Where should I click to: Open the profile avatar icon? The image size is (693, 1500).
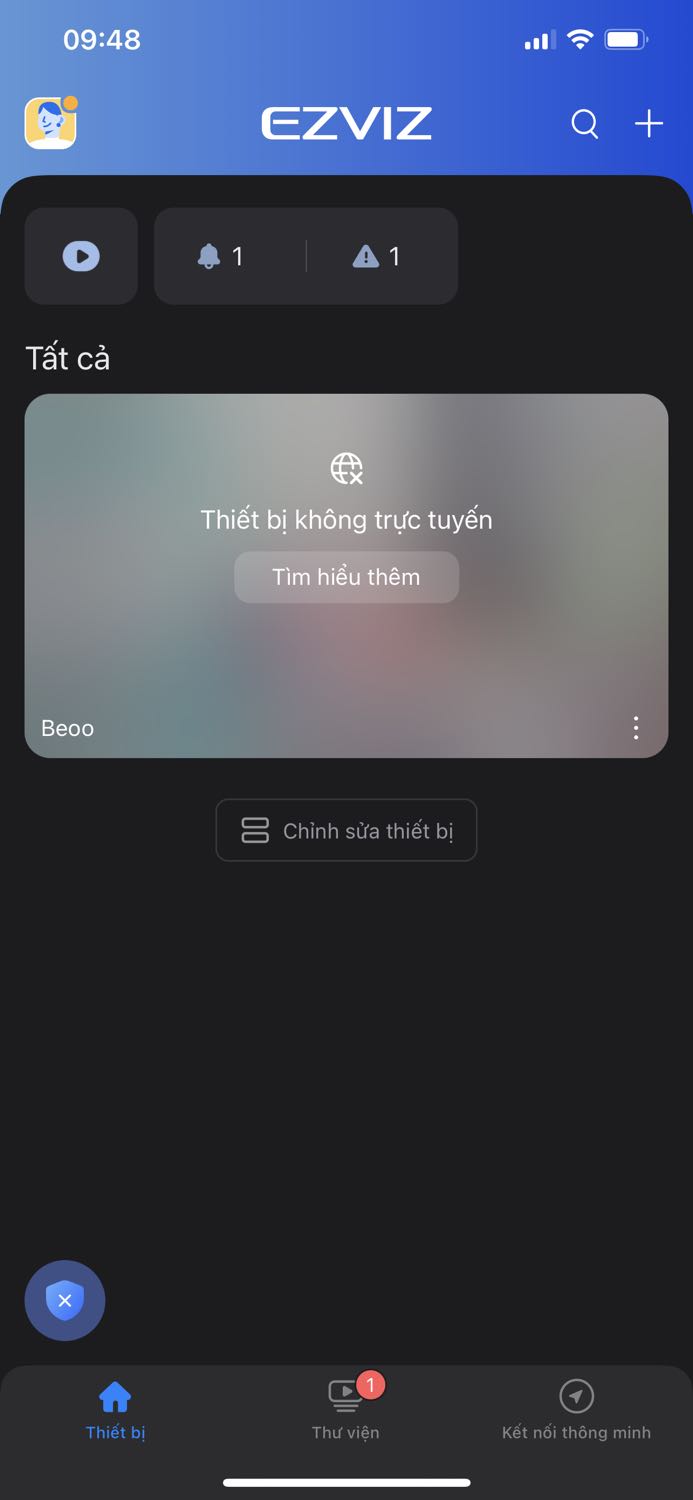coord(51,123)
